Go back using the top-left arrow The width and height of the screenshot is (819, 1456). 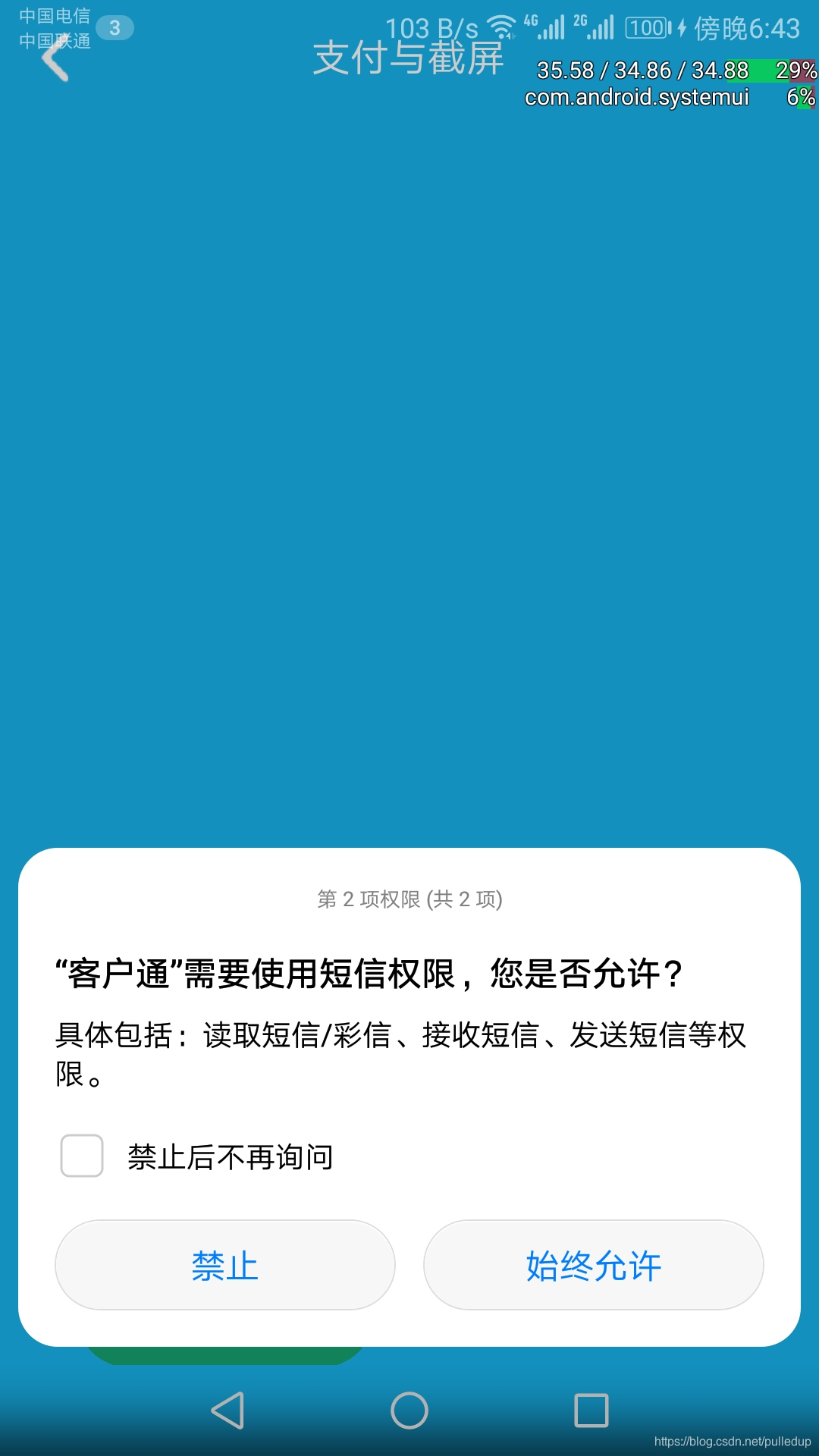[x=55, y=59]
